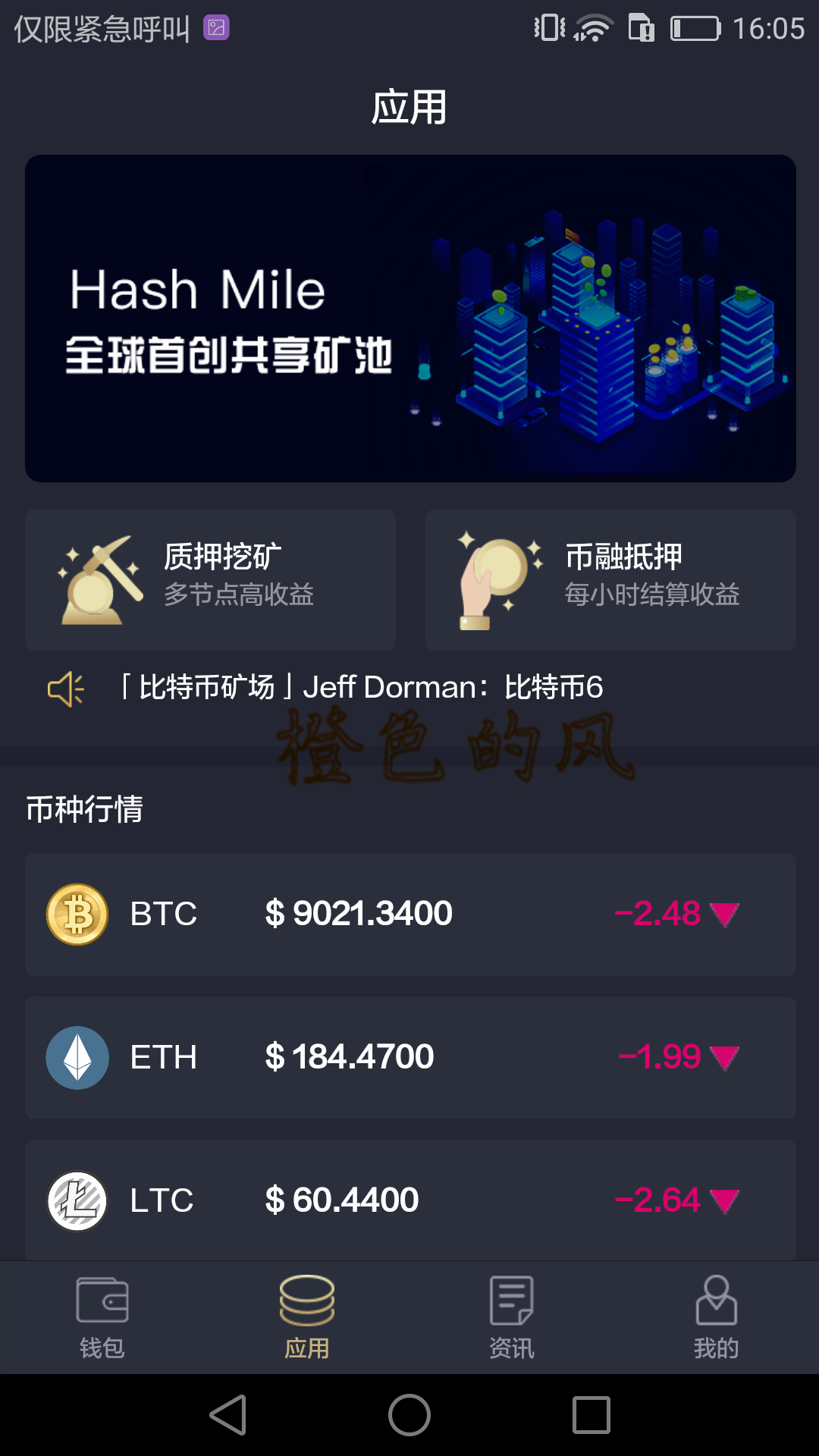
Task: Go to the home screen
Action: coord(409,1415)
